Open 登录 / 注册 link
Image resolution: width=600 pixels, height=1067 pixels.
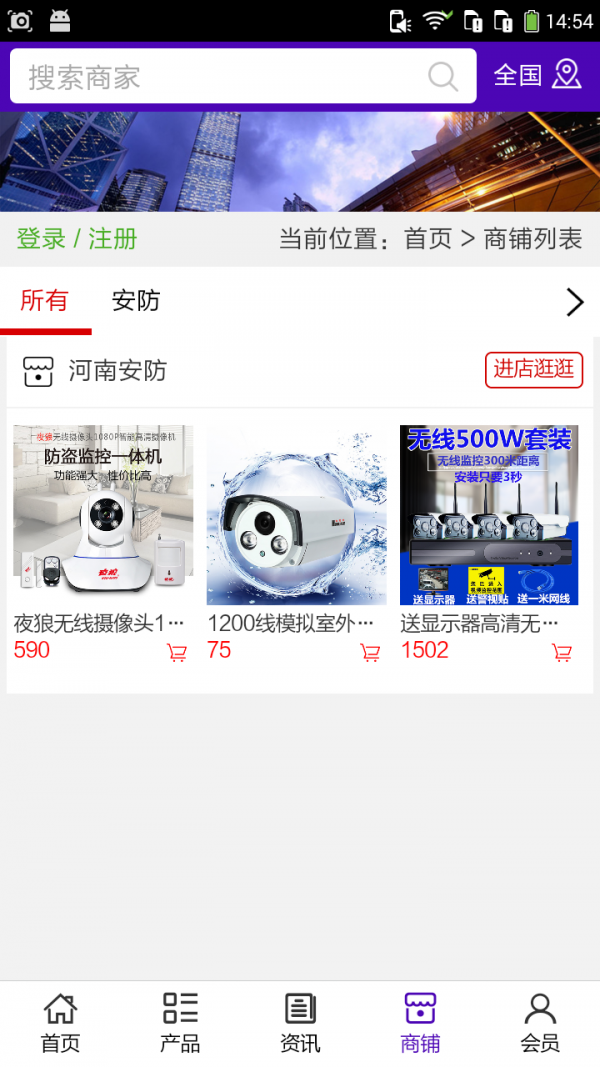coord(77,239)
